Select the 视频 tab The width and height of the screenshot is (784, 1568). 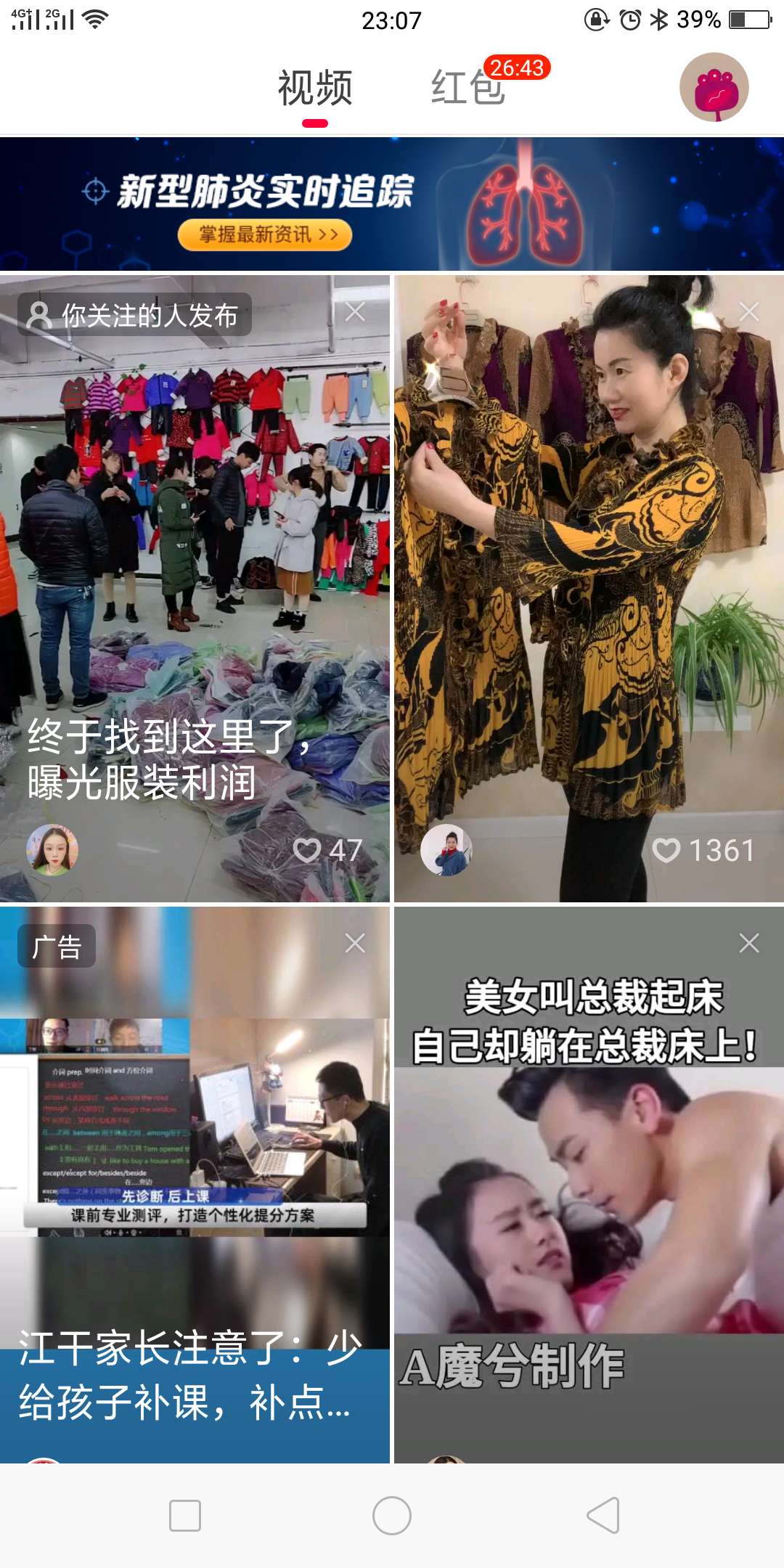(315, 89)
